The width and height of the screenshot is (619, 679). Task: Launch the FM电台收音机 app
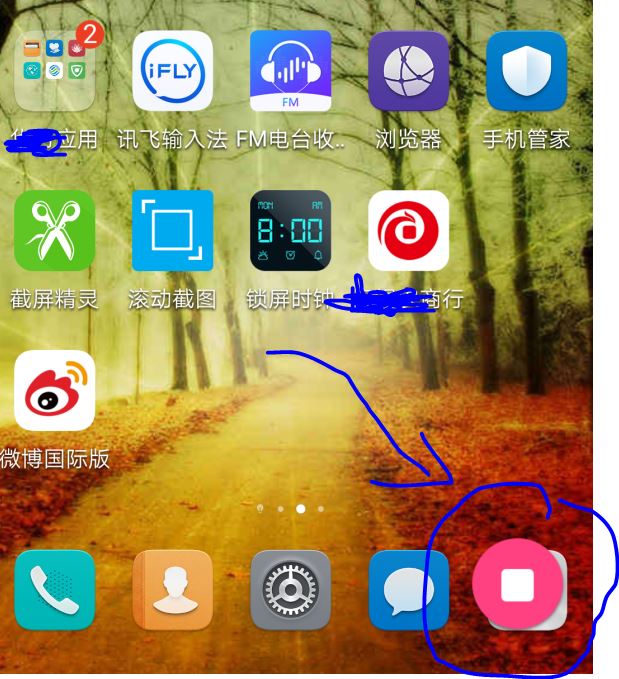[x=290, y=70]
